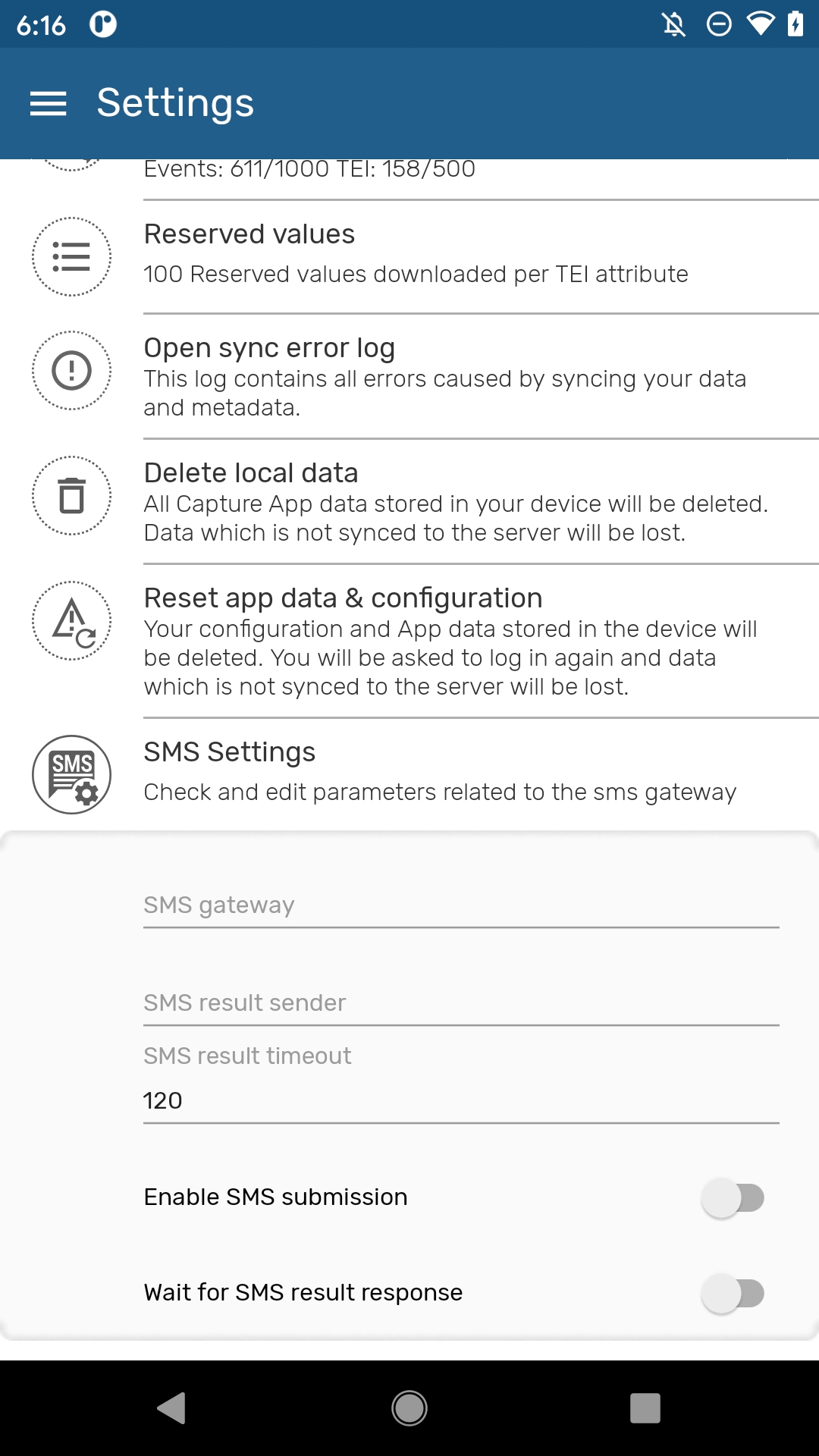Tap Reset app data & configuration
The width and height of the screenshot is (819, 1456).
tap(409, 641)
